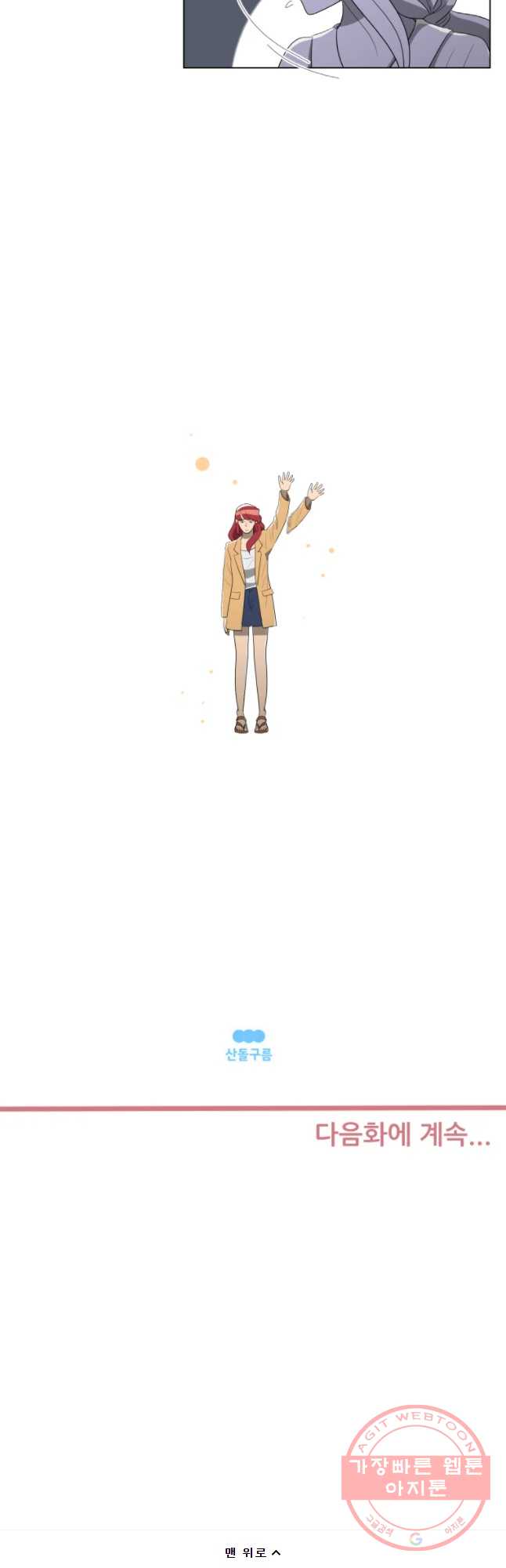Viewport: 506px width, 1568px height.
Task: Tap 맨 위로 to return to top
Action: (252, 1552)
